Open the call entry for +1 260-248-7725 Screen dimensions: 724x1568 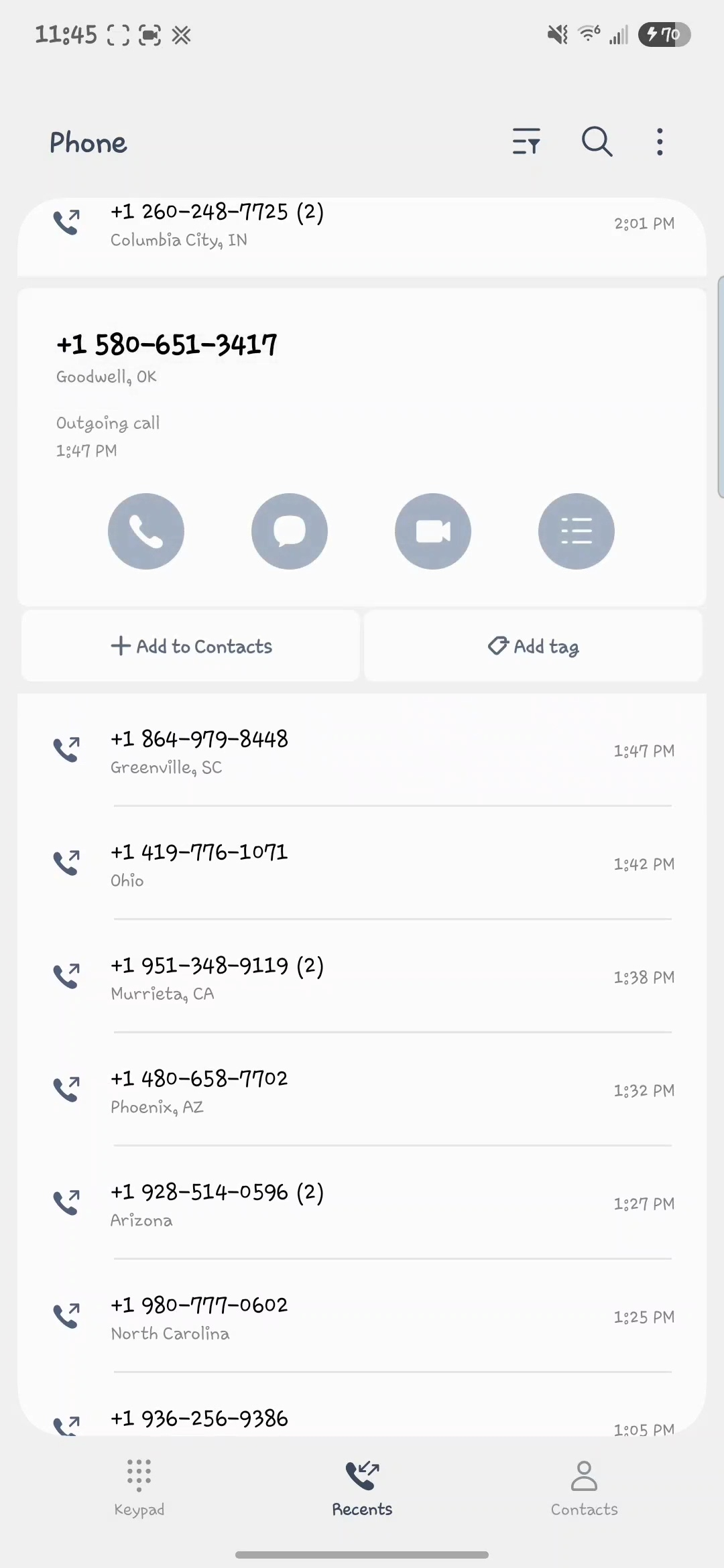click(x=362, y=226)
